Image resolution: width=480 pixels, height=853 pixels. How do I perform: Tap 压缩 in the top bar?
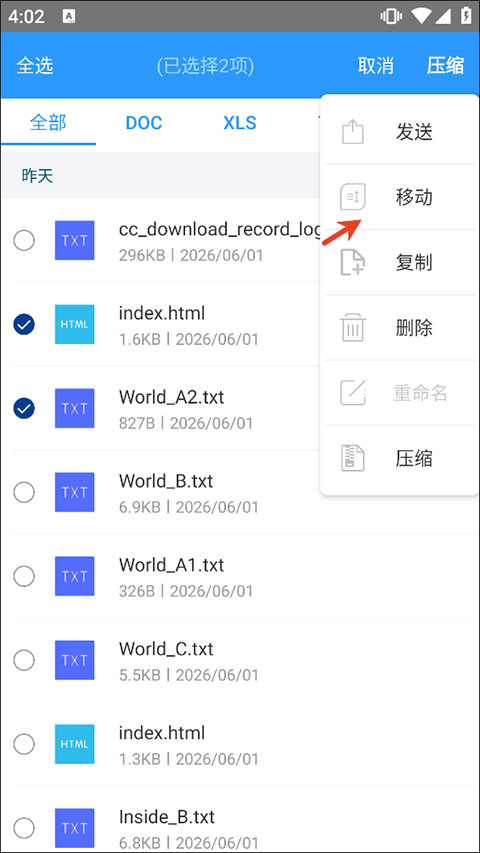445,65
